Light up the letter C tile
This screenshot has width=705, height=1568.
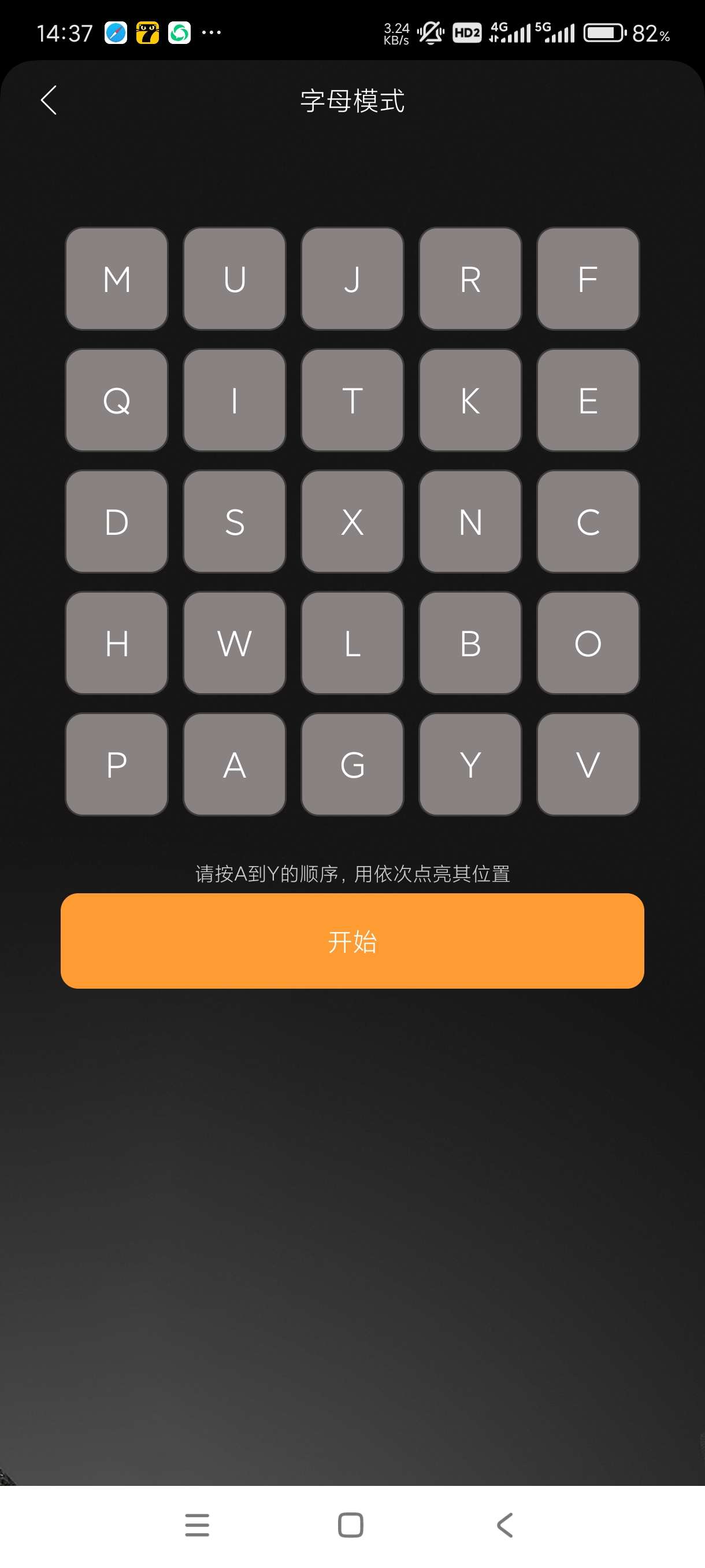point(588,522)
